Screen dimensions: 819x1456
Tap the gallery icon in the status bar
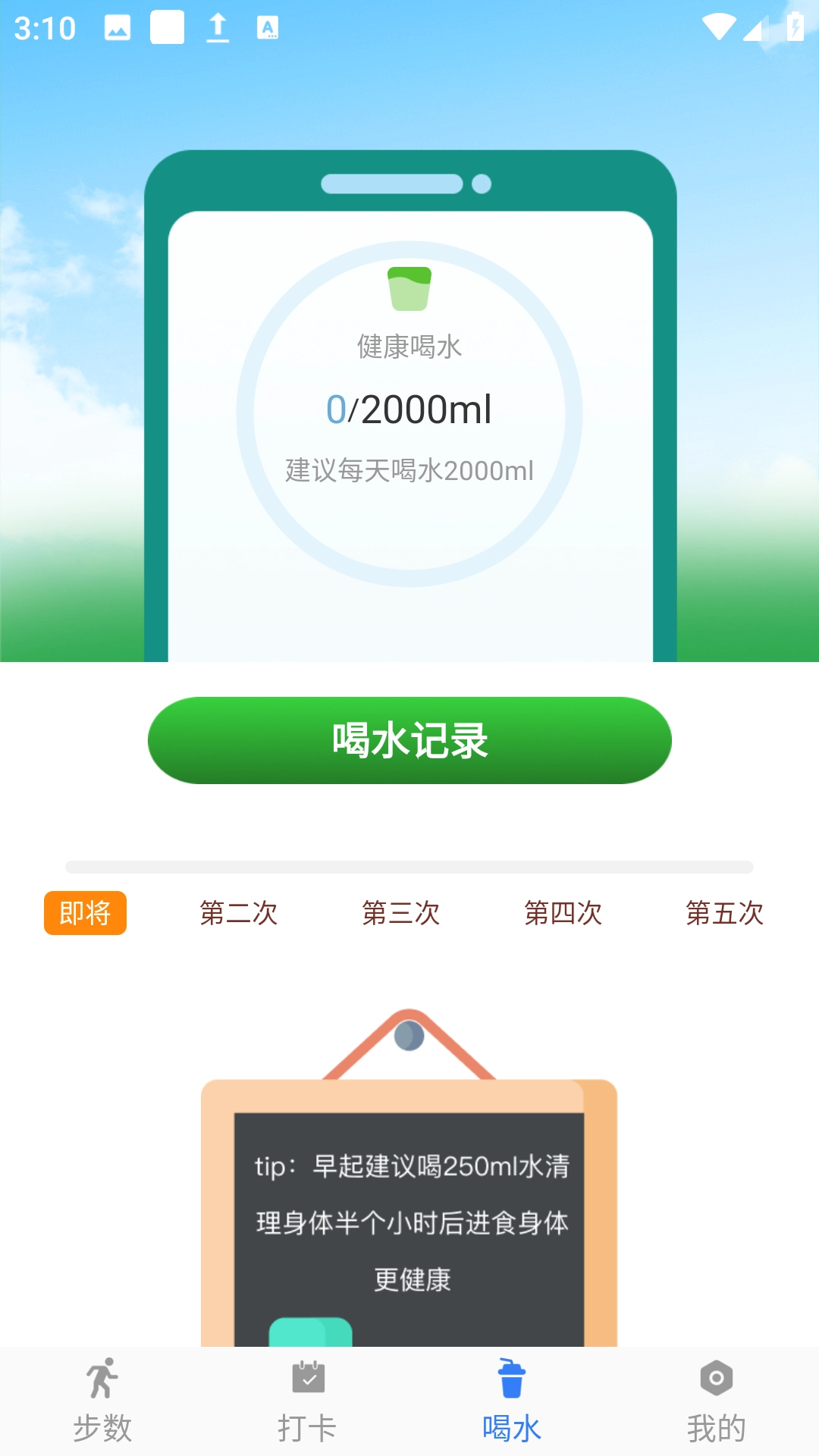click(x=118, y=28)
